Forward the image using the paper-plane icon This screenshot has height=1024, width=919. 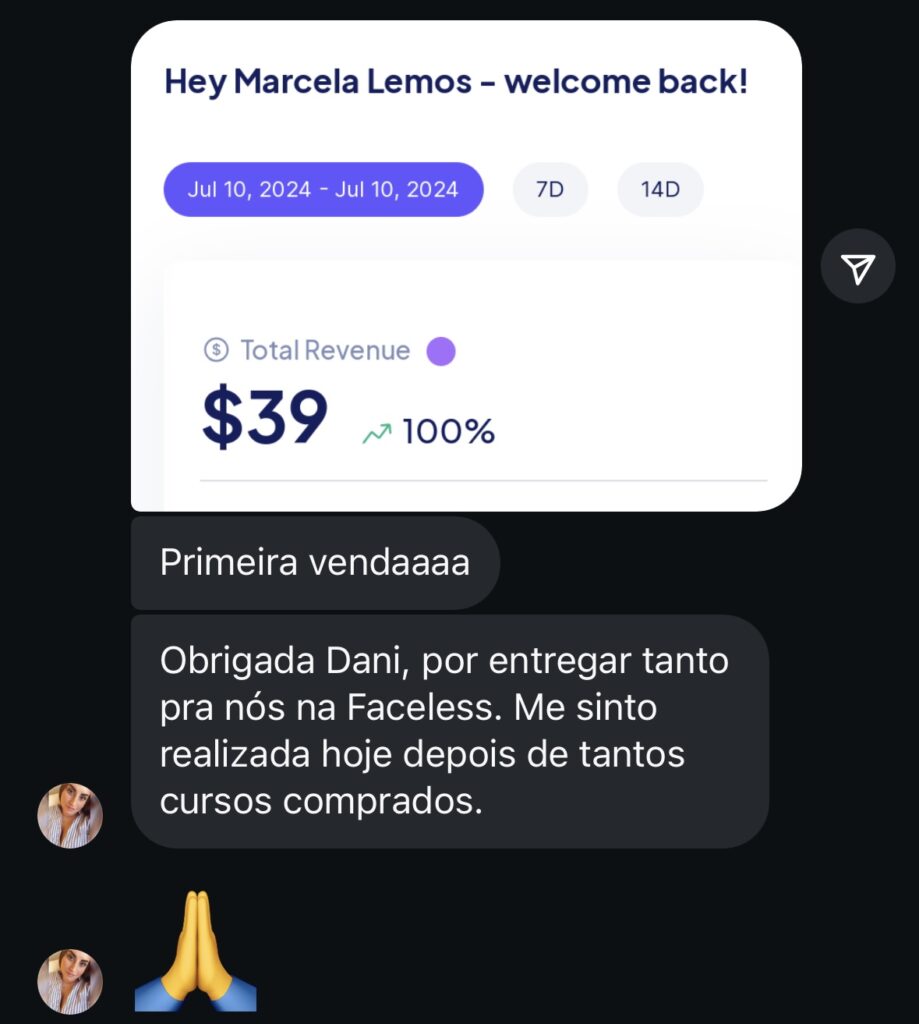[857, 267]
